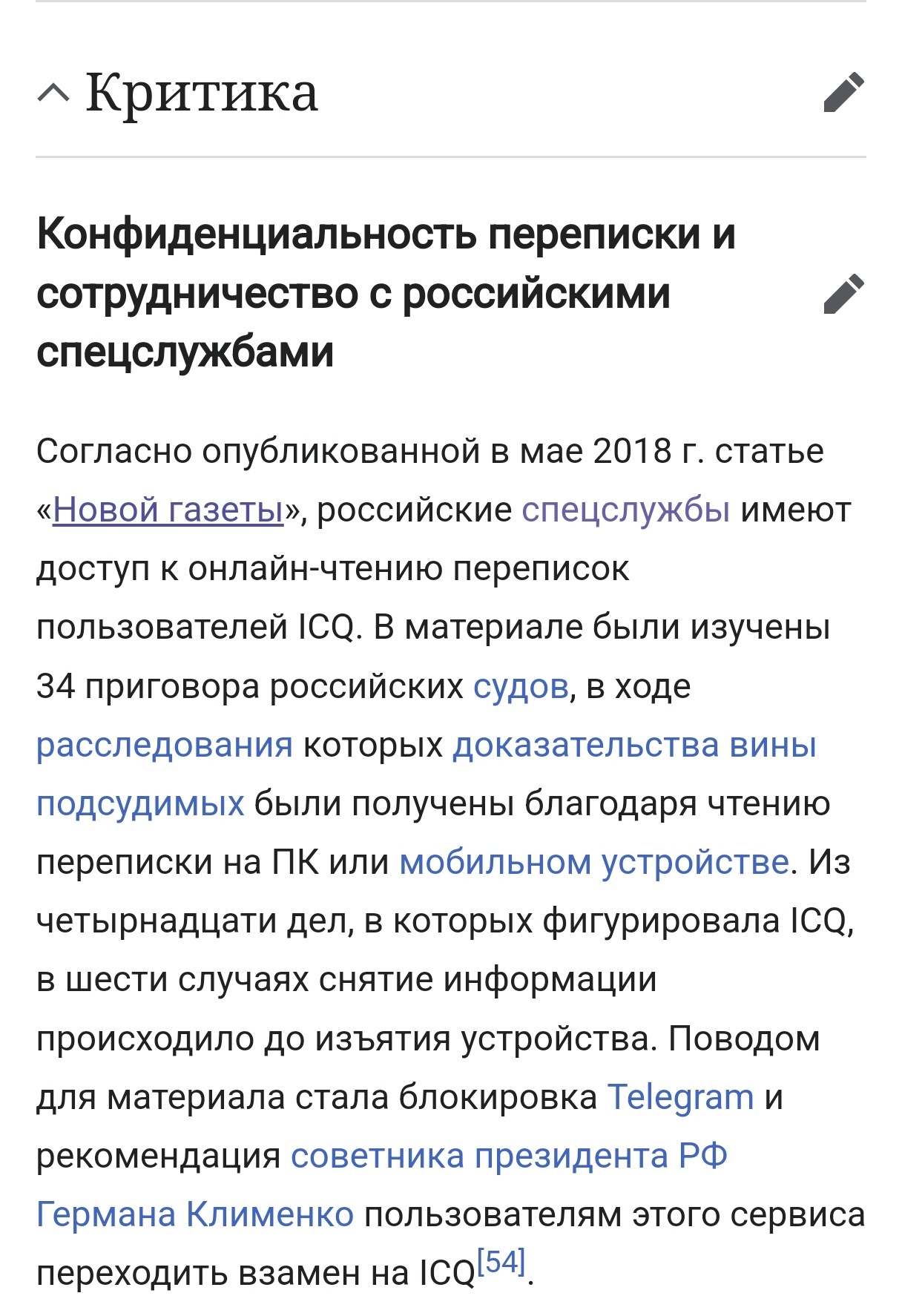902x1316 pixels.
Task: Collapse the Критика section
Action: pyautogui.click(x=53, y=93)
